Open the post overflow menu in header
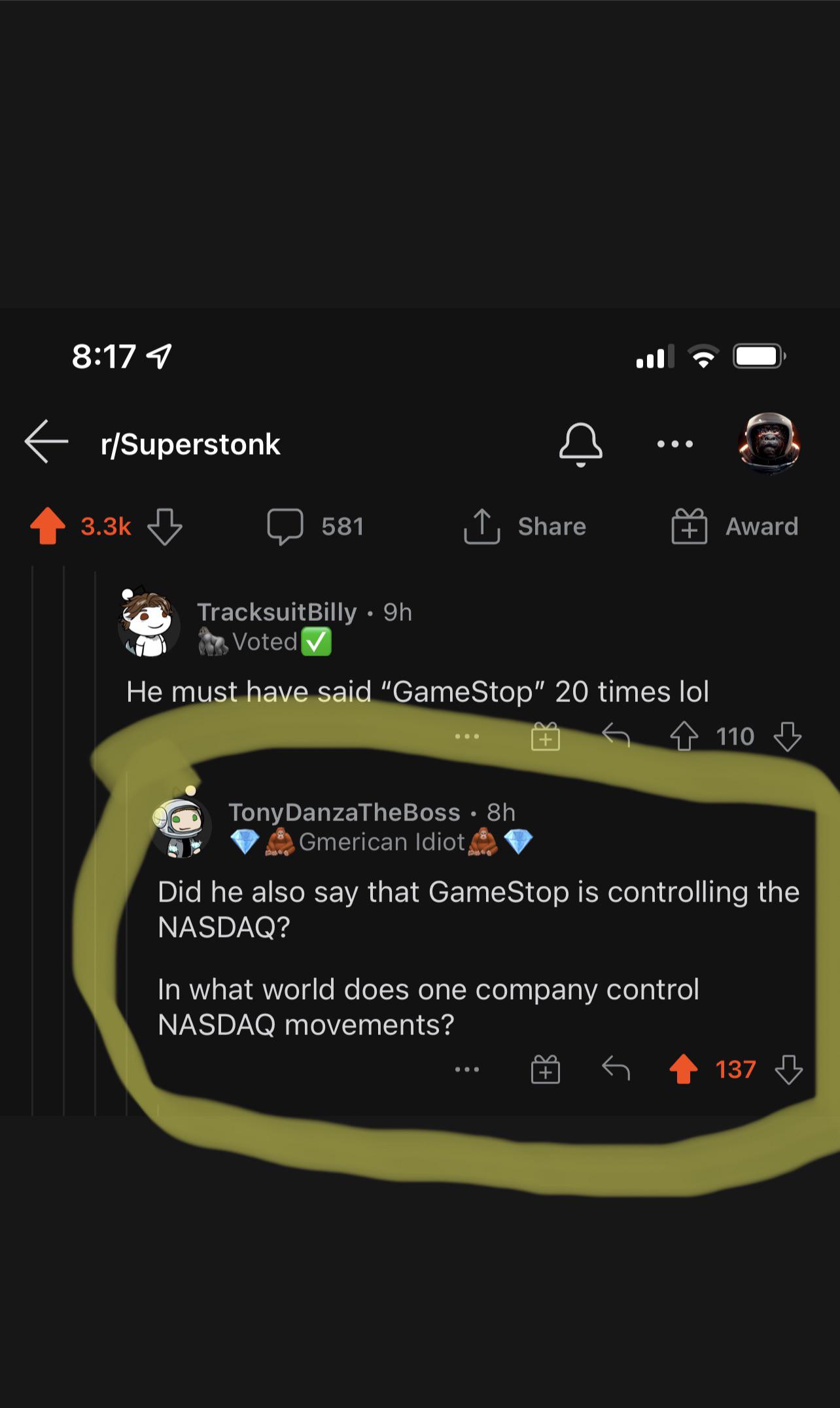This screenshot has width=840, height=1408. click(x=674, y=444)
